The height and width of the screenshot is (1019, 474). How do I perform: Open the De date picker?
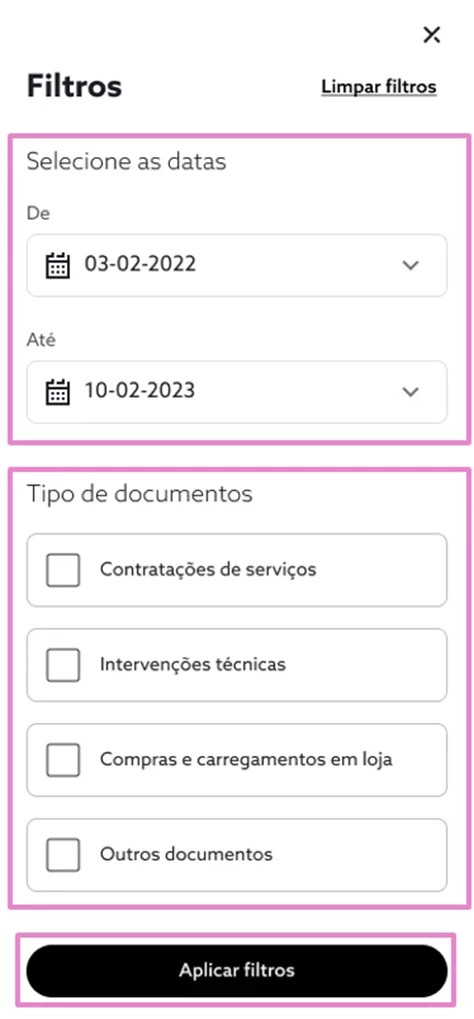point(237,265)
